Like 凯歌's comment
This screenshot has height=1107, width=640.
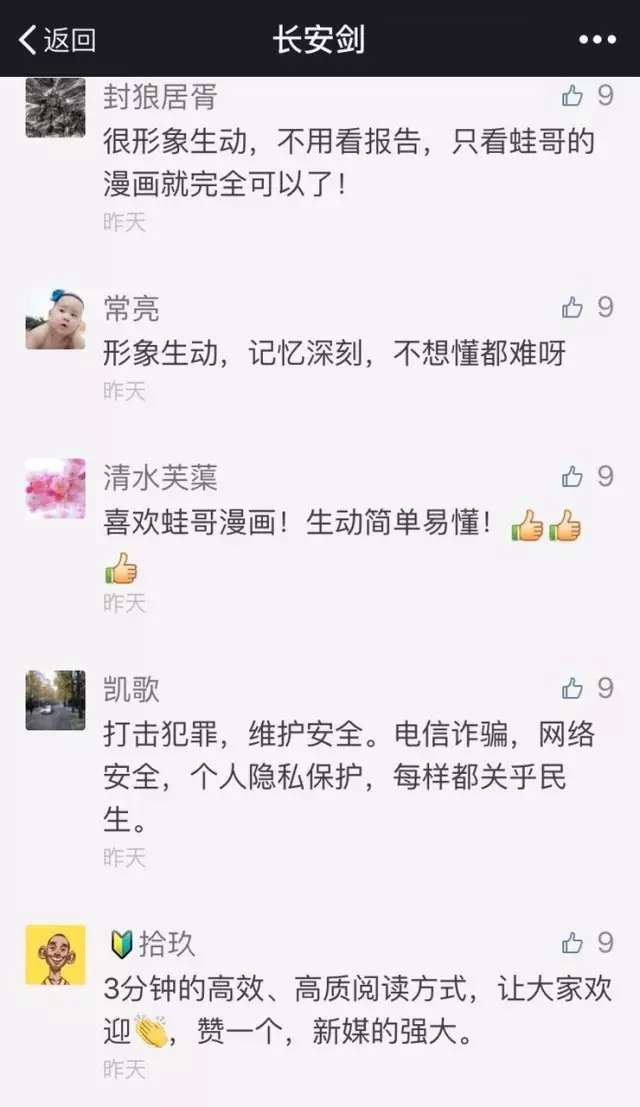click(x=573, y=688)
